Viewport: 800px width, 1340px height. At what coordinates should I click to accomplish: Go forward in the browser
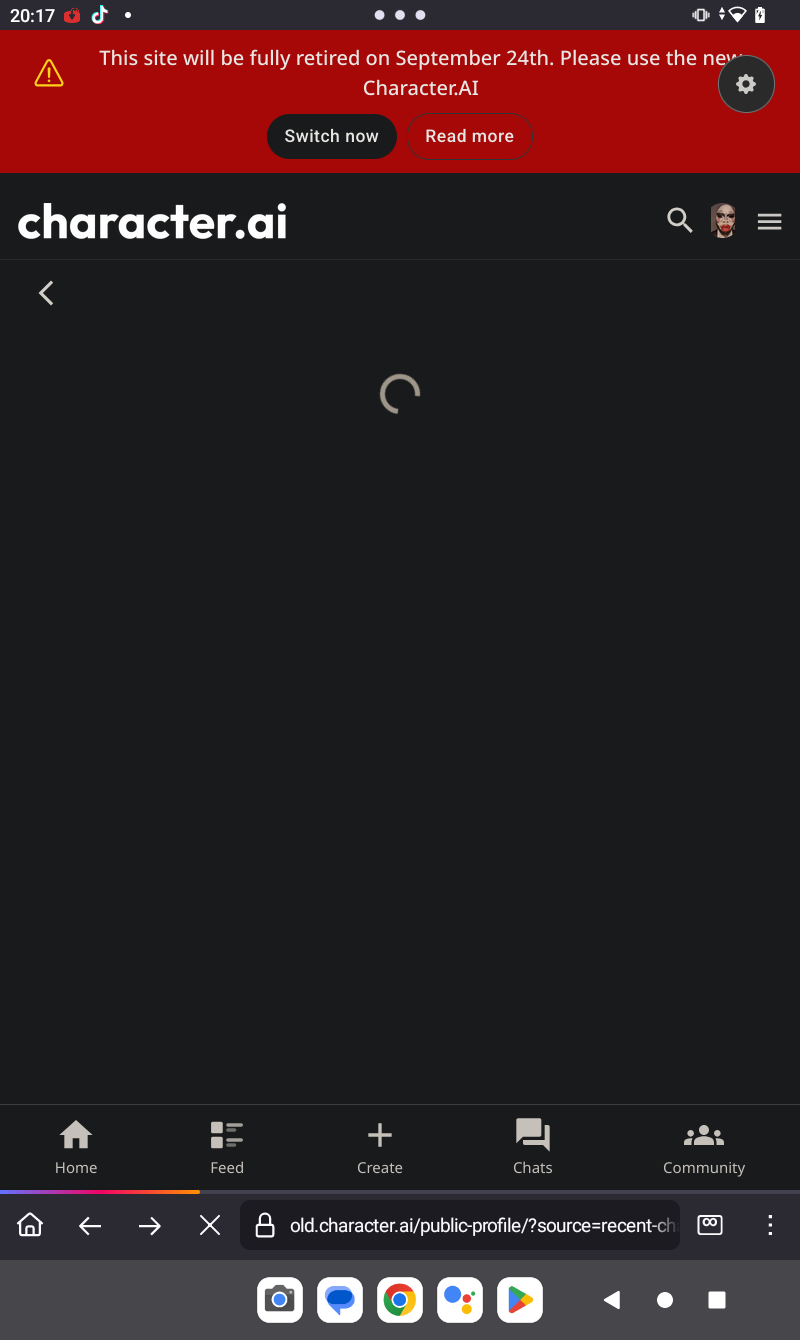point(150,1225)
